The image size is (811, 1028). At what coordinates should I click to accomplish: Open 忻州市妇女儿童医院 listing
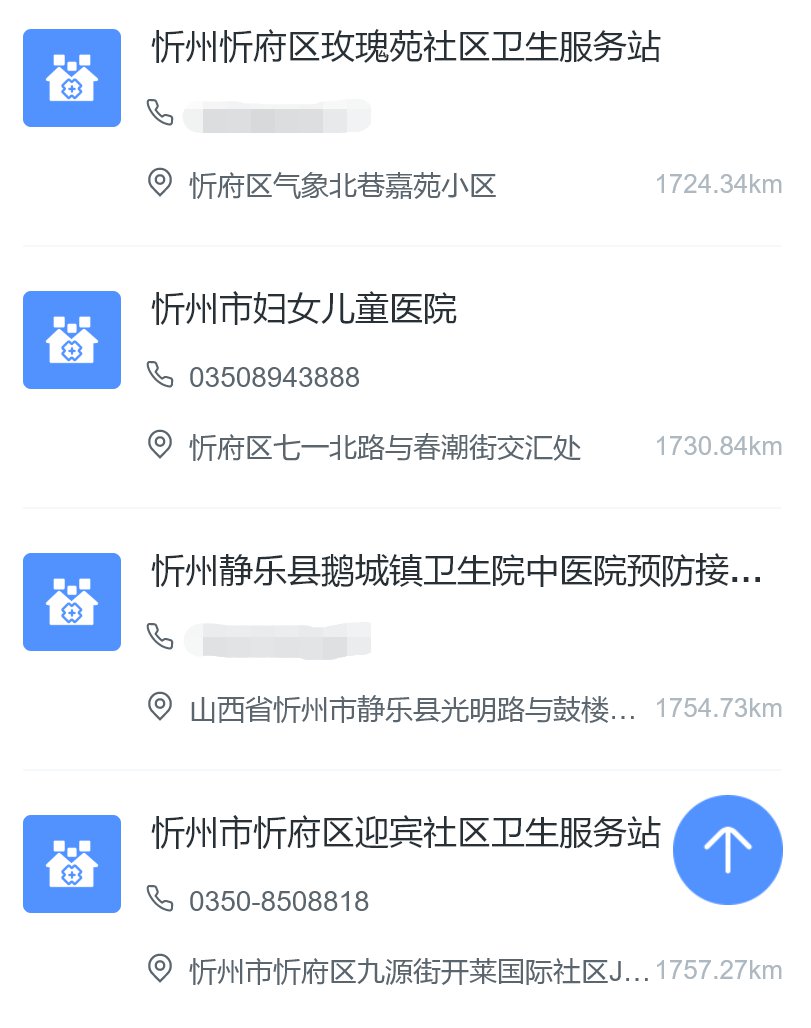click(x=304, y=310)
